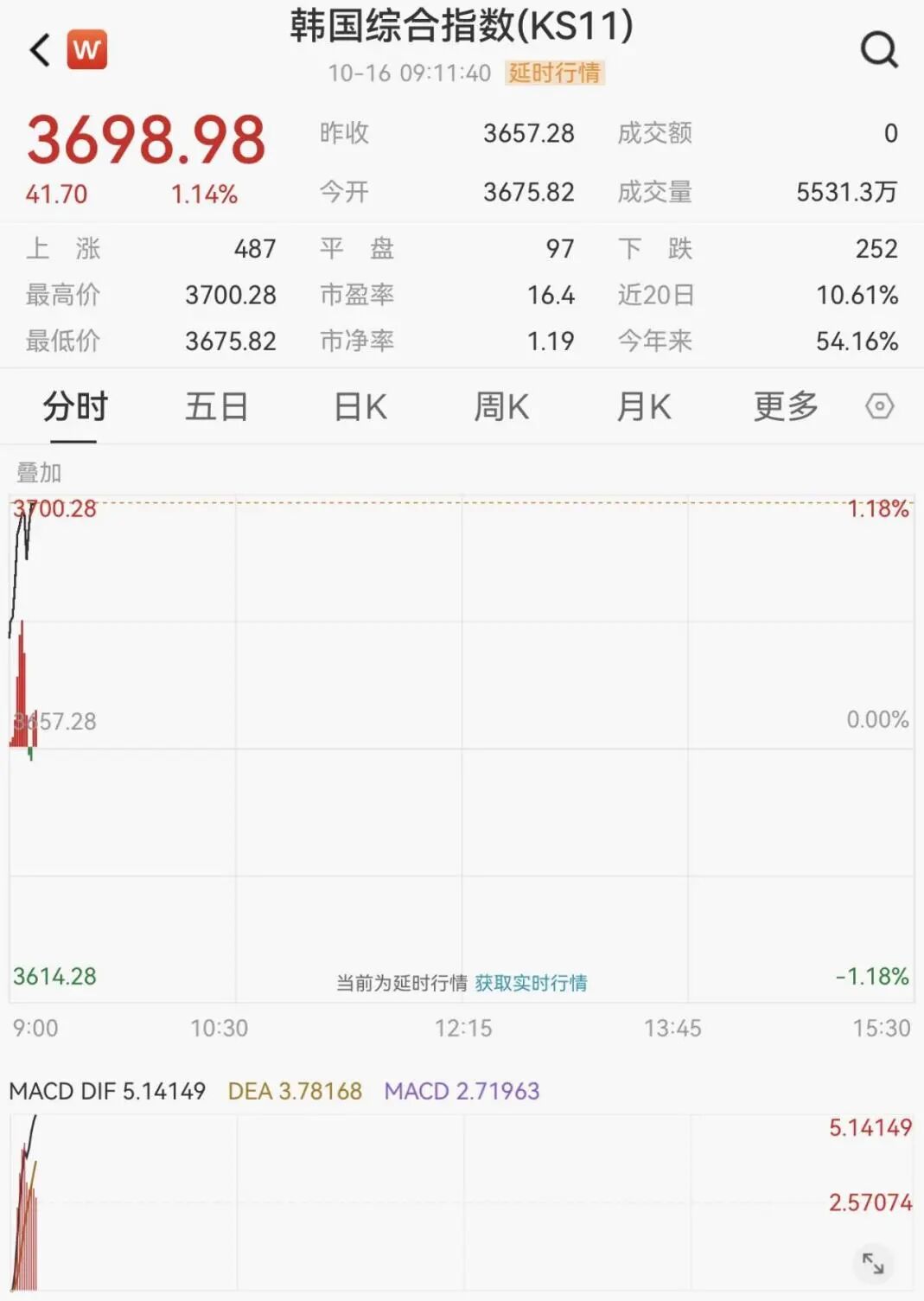Show the 月K monthly chart

point(644,406)
